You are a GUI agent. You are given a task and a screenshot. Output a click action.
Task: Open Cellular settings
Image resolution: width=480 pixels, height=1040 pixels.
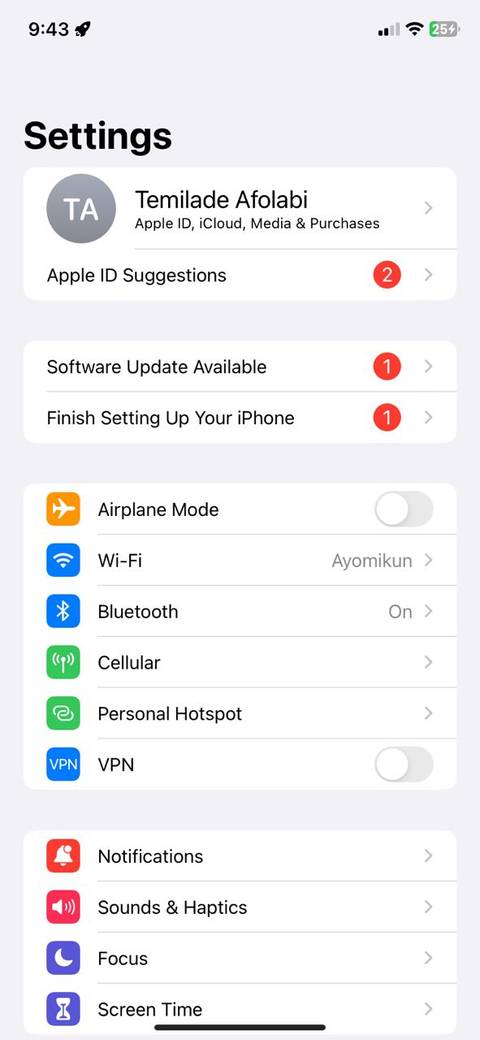click(240, 662)
